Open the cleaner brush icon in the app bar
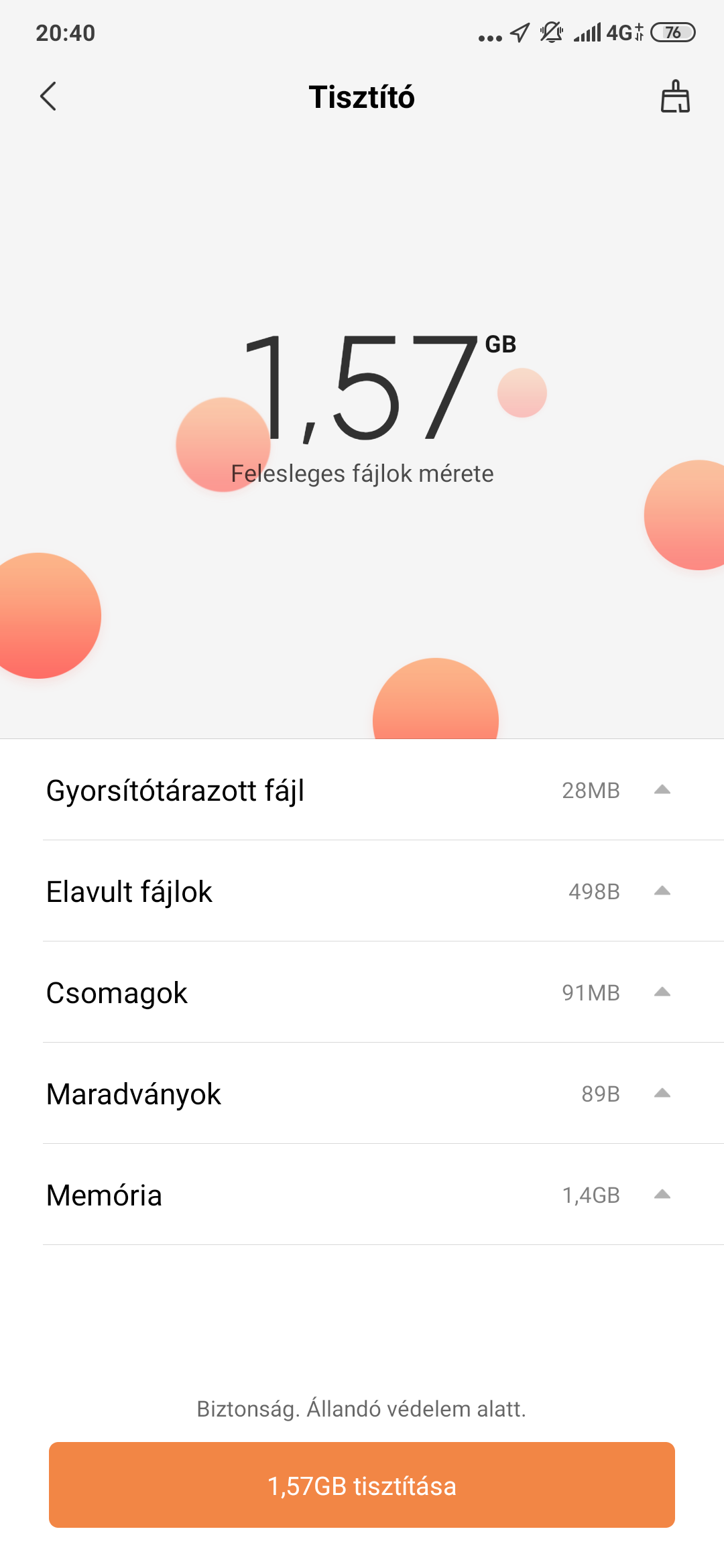This screenshot has height=1568, width=724. pos(675,96)
